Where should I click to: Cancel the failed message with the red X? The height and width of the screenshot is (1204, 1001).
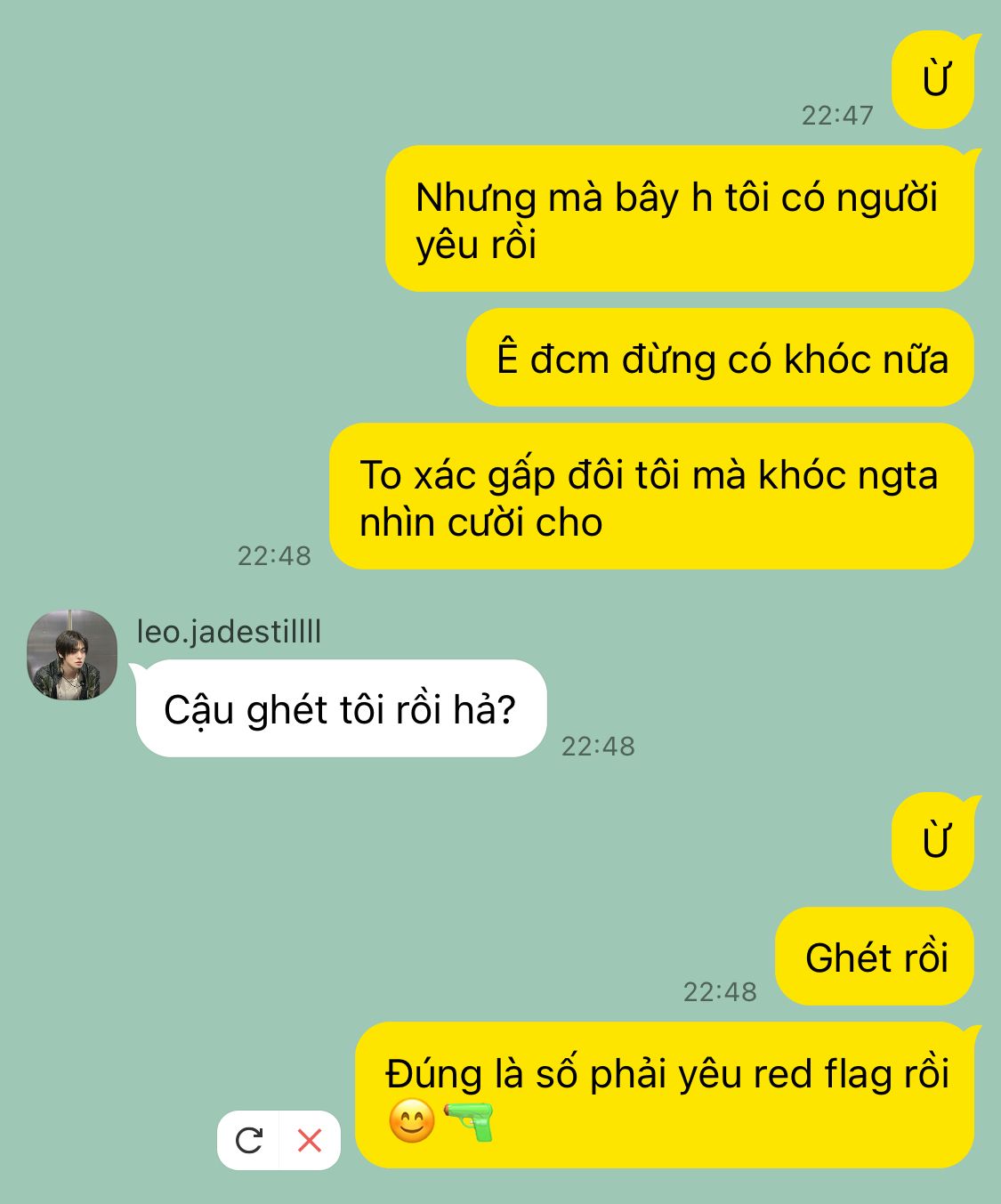click(x=310, y=1140)
